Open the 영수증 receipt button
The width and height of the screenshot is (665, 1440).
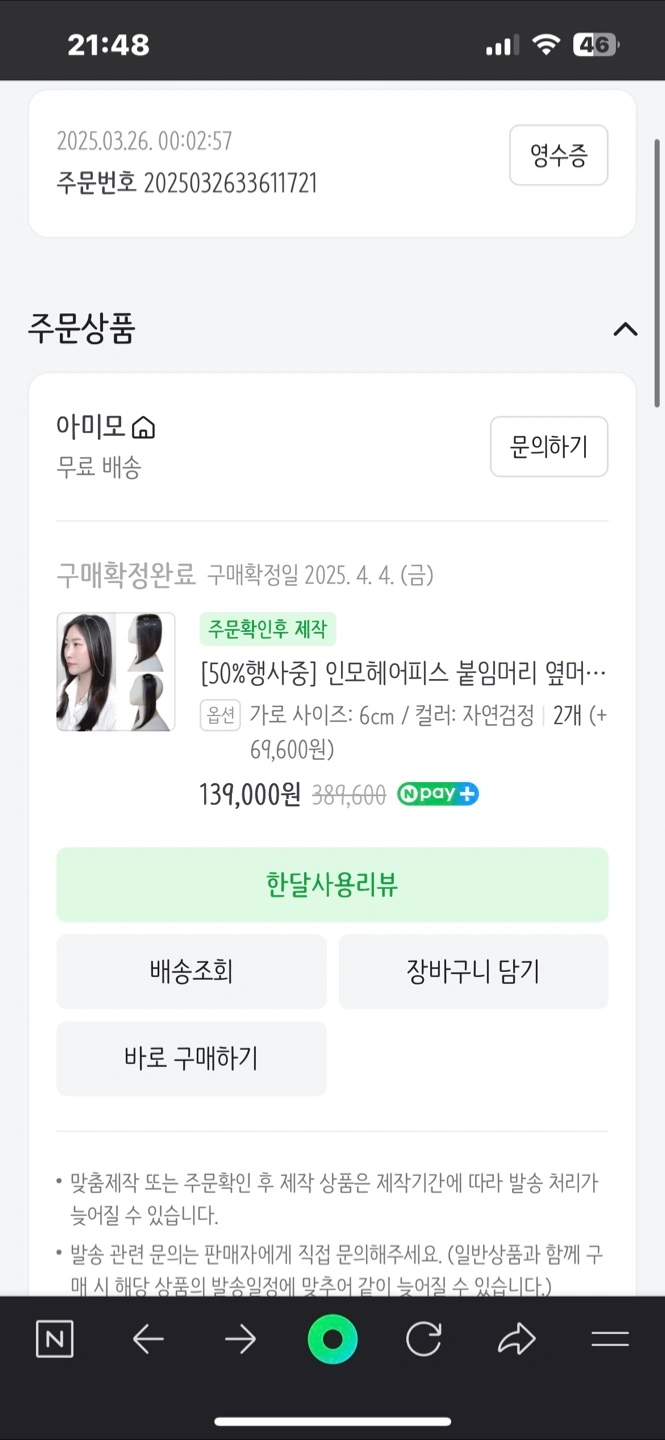pyautogui.click(x=558, y=155)
